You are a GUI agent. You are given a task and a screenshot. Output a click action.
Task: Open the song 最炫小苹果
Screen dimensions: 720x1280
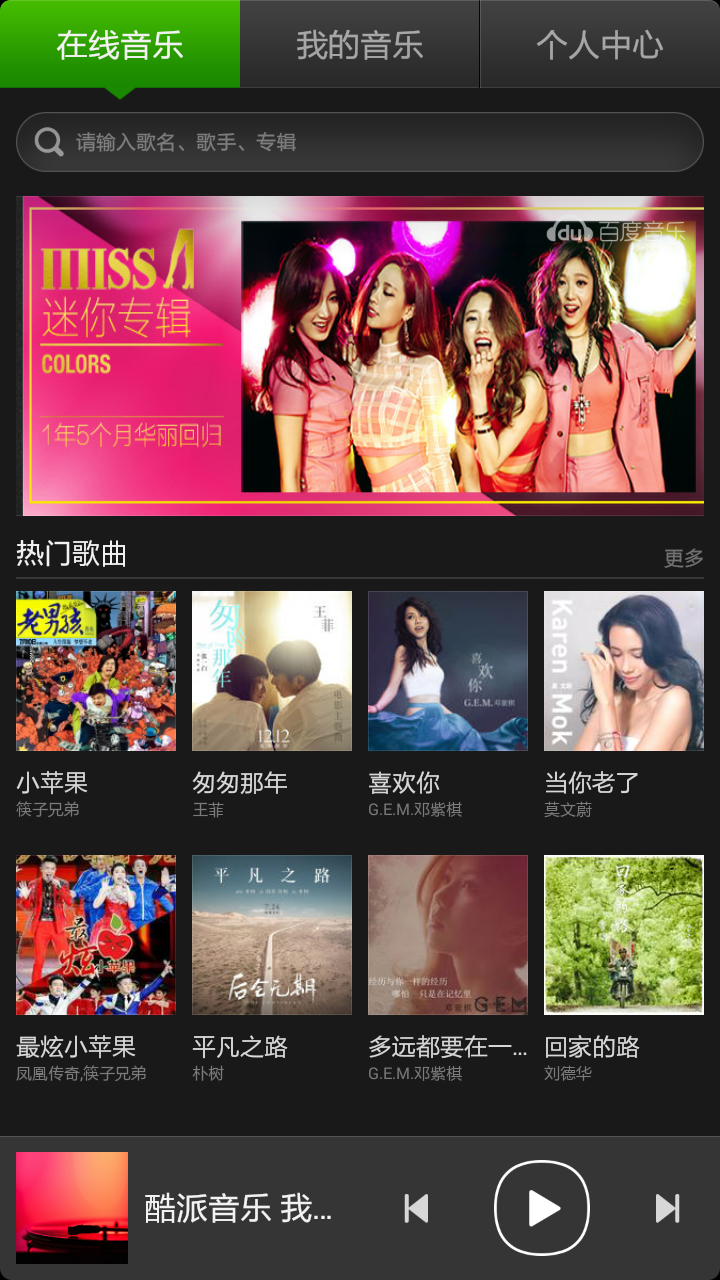coord(96,935)
